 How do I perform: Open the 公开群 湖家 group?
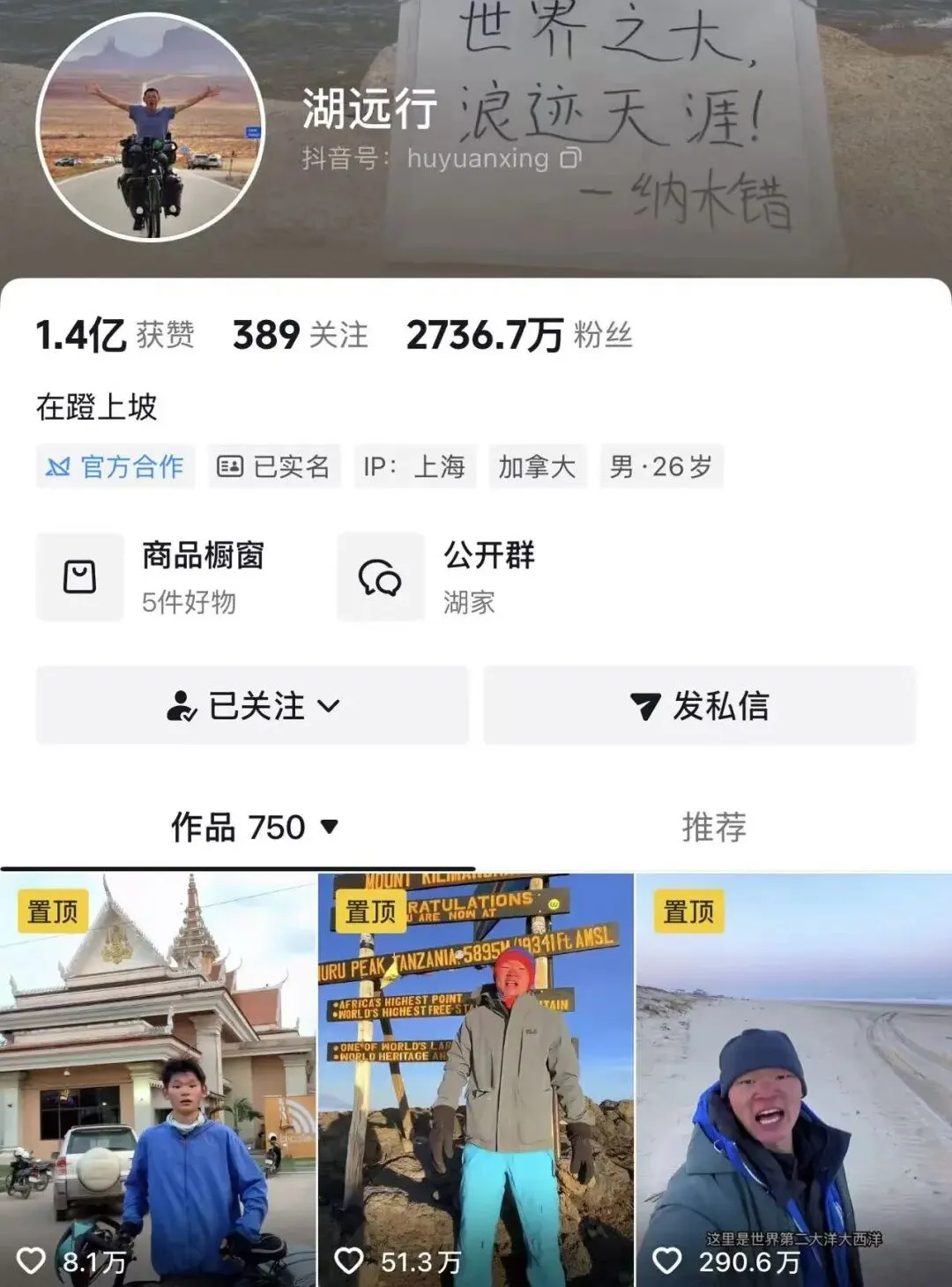pyautogui.click(x=458, y=577)
